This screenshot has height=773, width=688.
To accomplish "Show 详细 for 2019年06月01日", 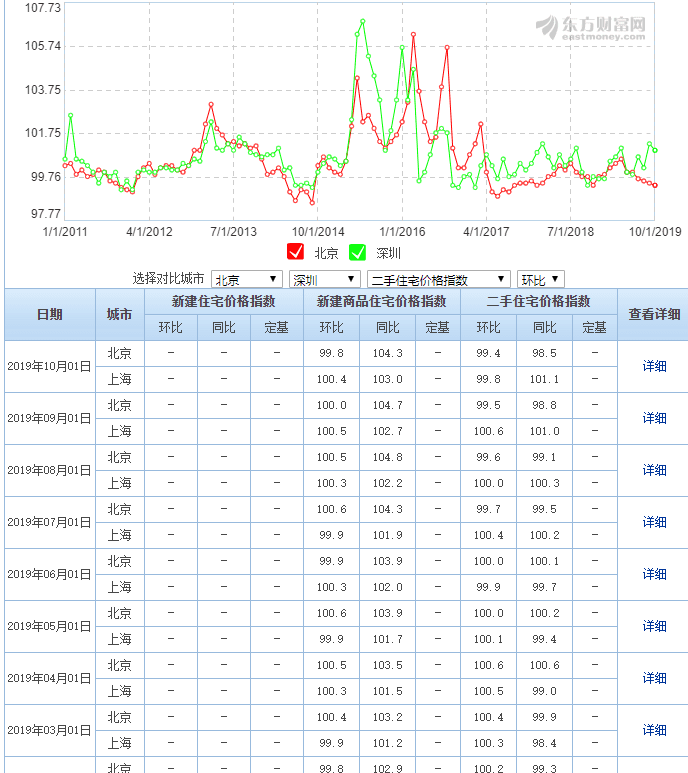I will coord(654,574).
